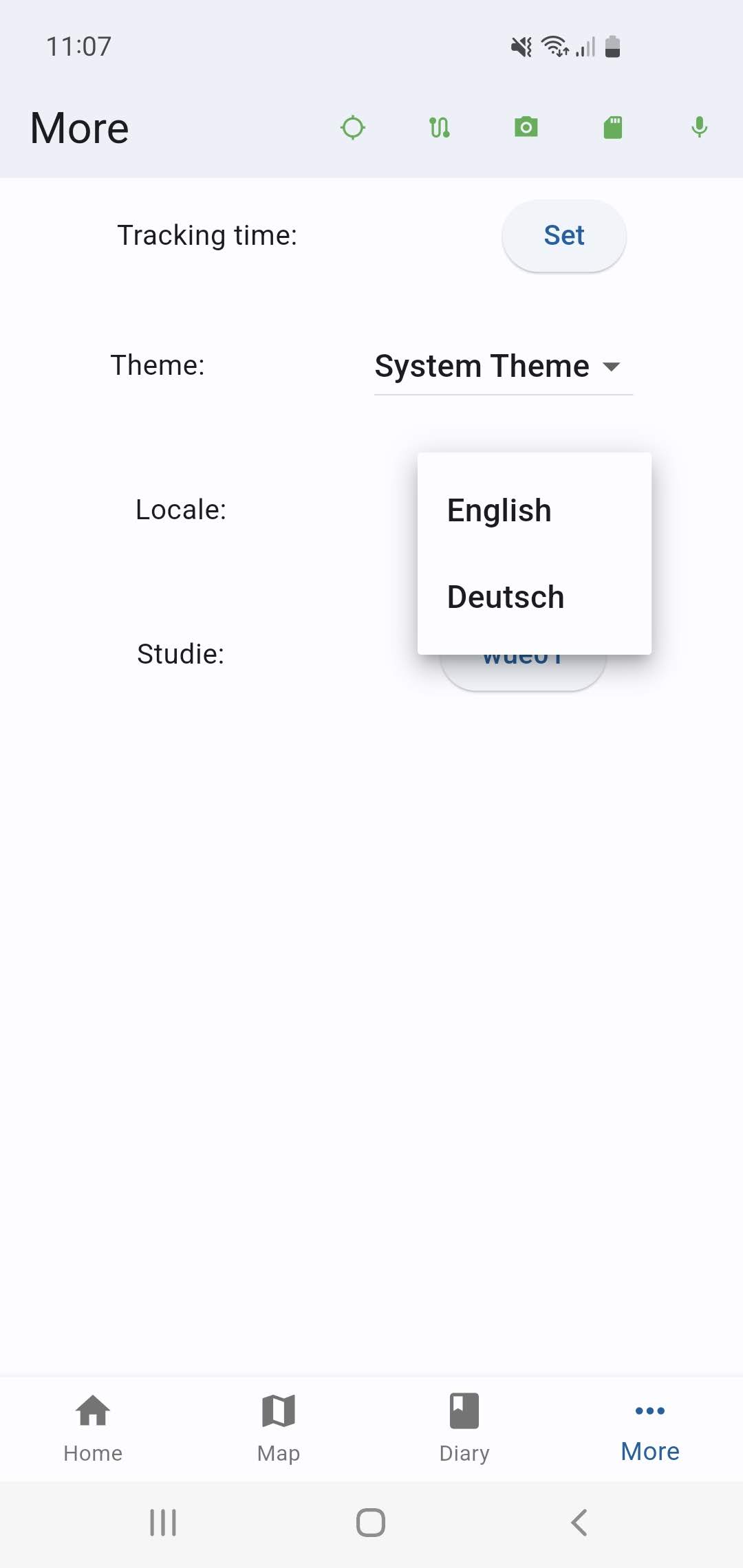
Task: Set the tracking time
Action: click(x=564, y=236)
